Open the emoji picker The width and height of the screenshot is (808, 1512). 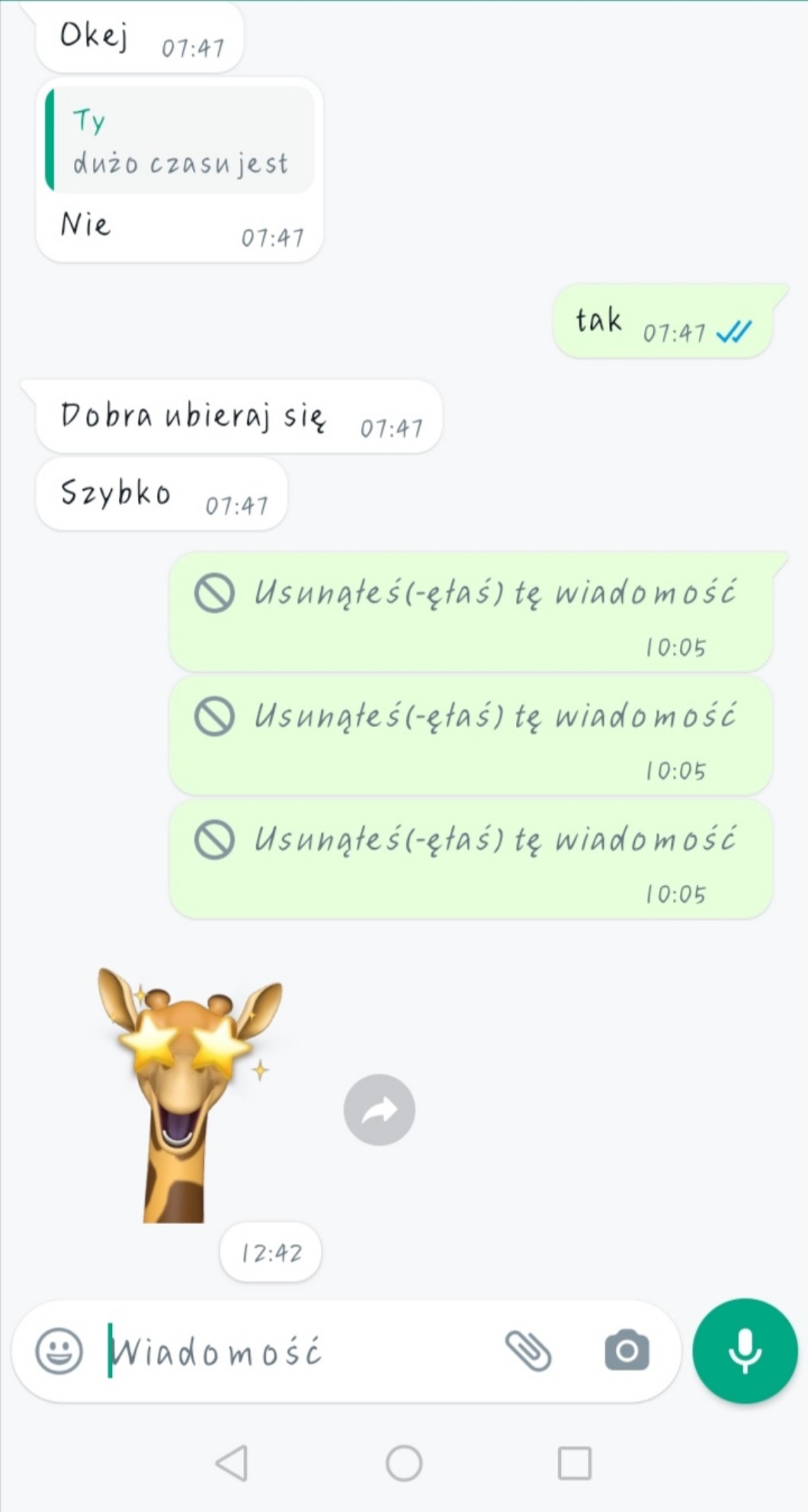59,1350
